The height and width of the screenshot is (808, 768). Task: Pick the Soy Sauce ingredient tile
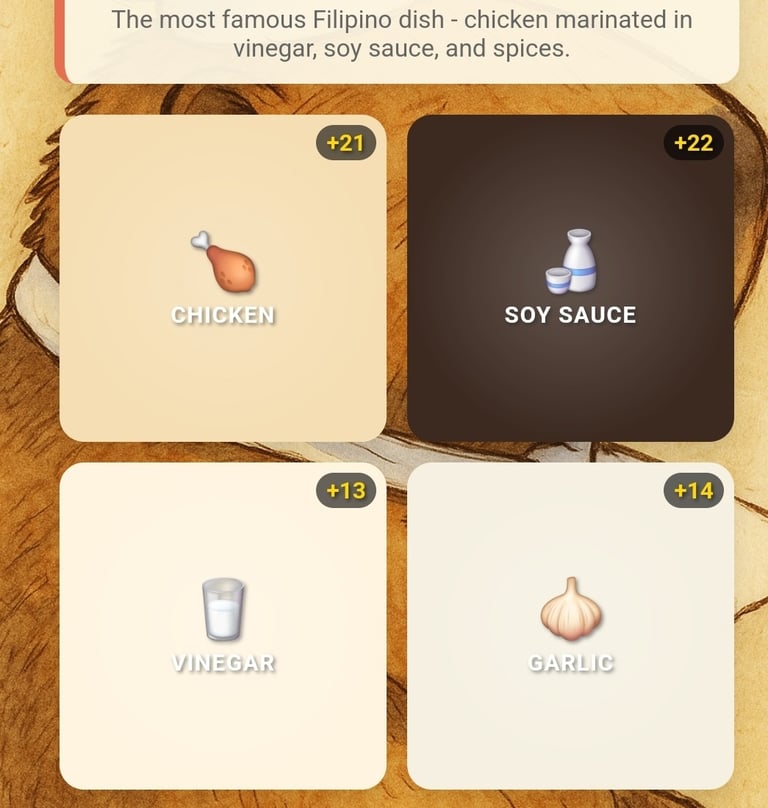point(570,278)
